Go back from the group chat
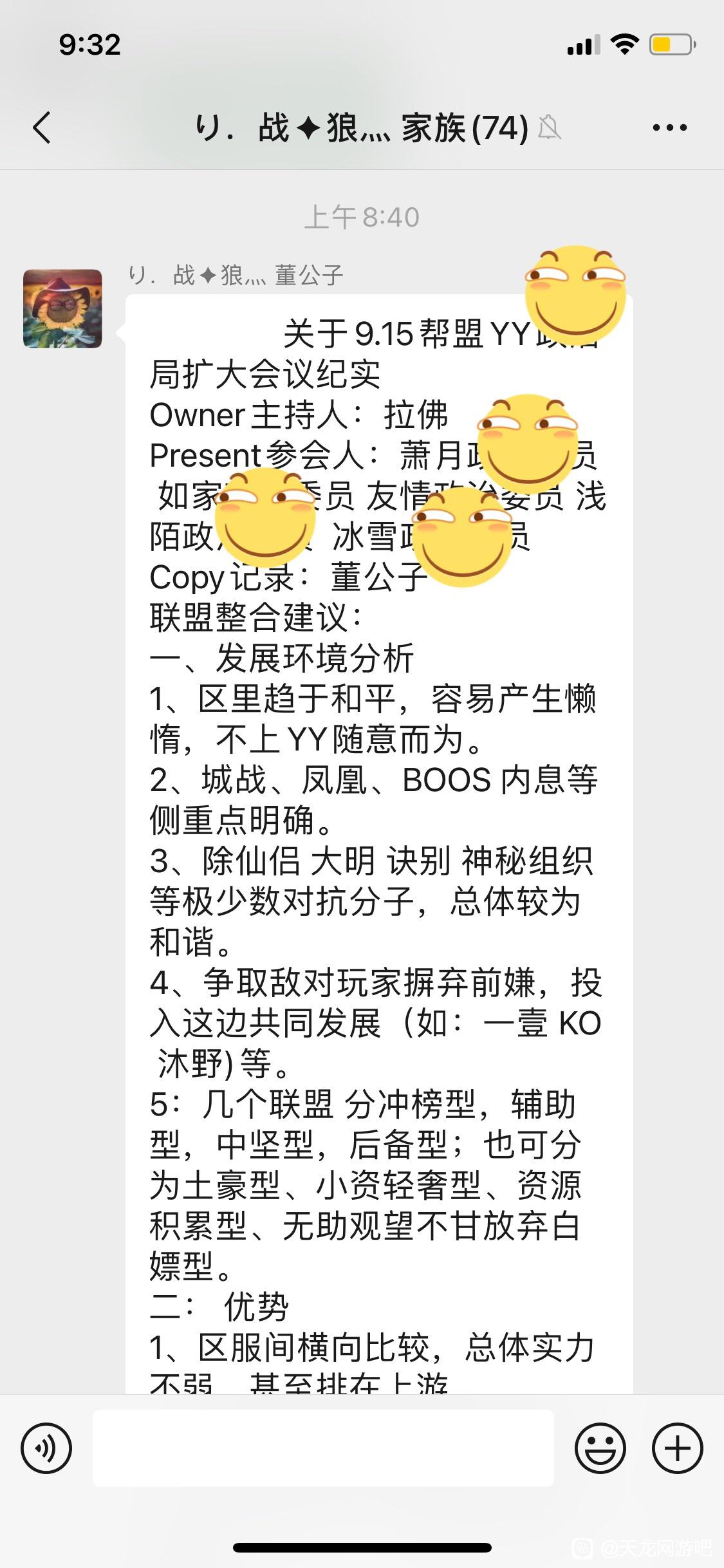 coord(42,127)
